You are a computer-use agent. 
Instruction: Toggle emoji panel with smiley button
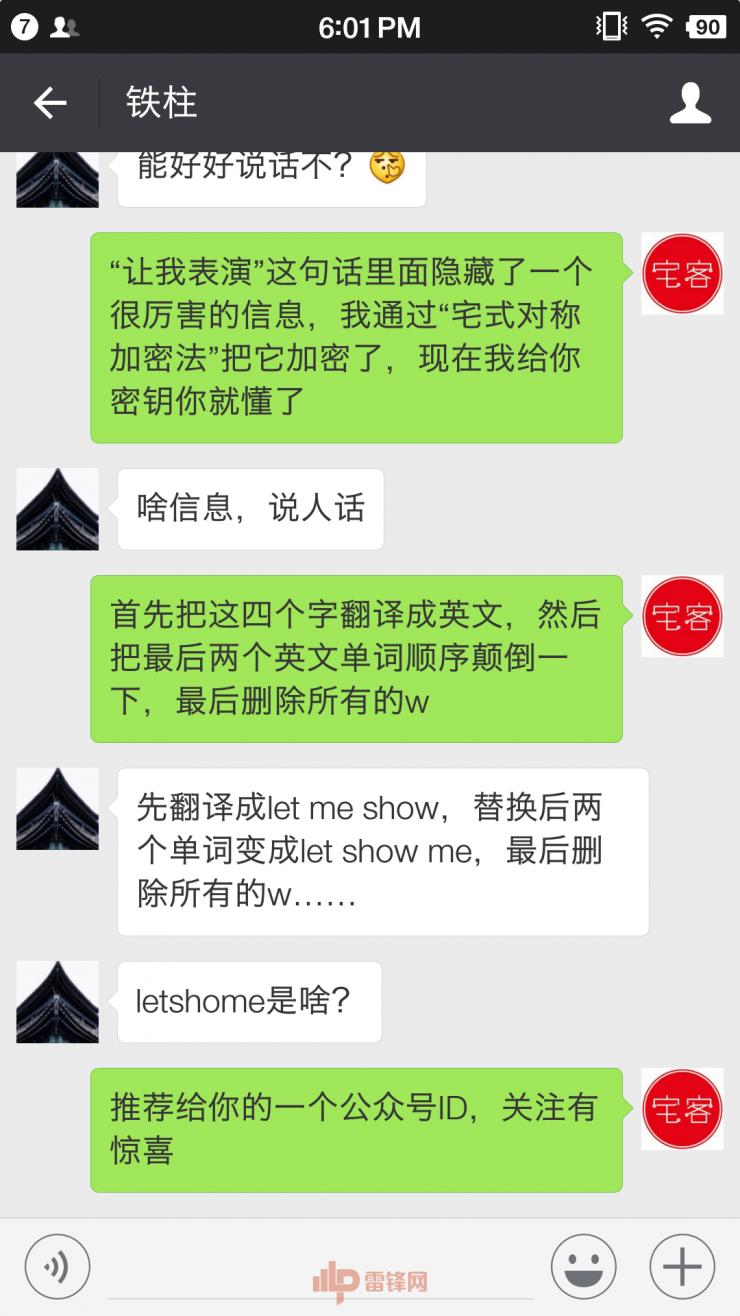[584, 1265]
